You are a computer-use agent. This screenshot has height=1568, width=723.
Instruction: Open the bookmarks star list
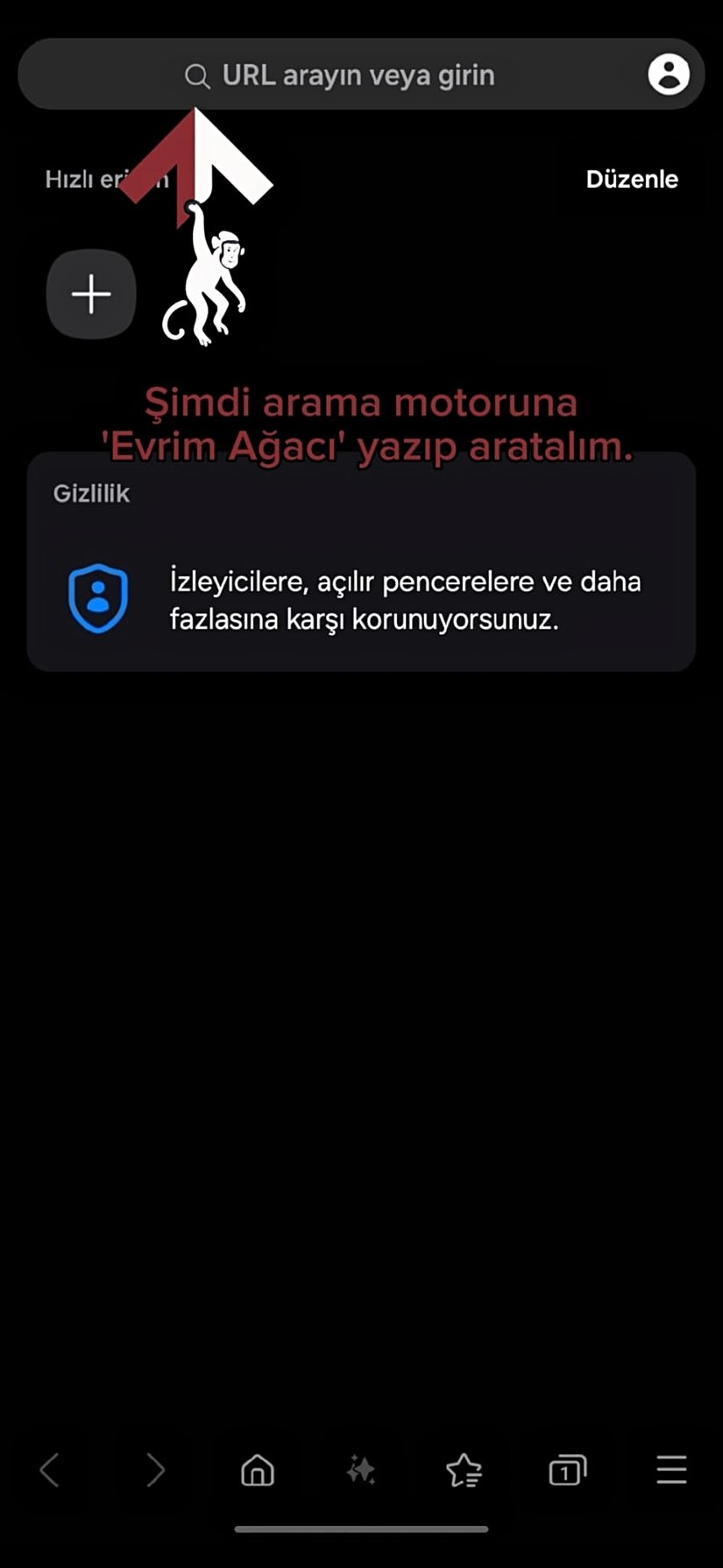click(464, 1470)
